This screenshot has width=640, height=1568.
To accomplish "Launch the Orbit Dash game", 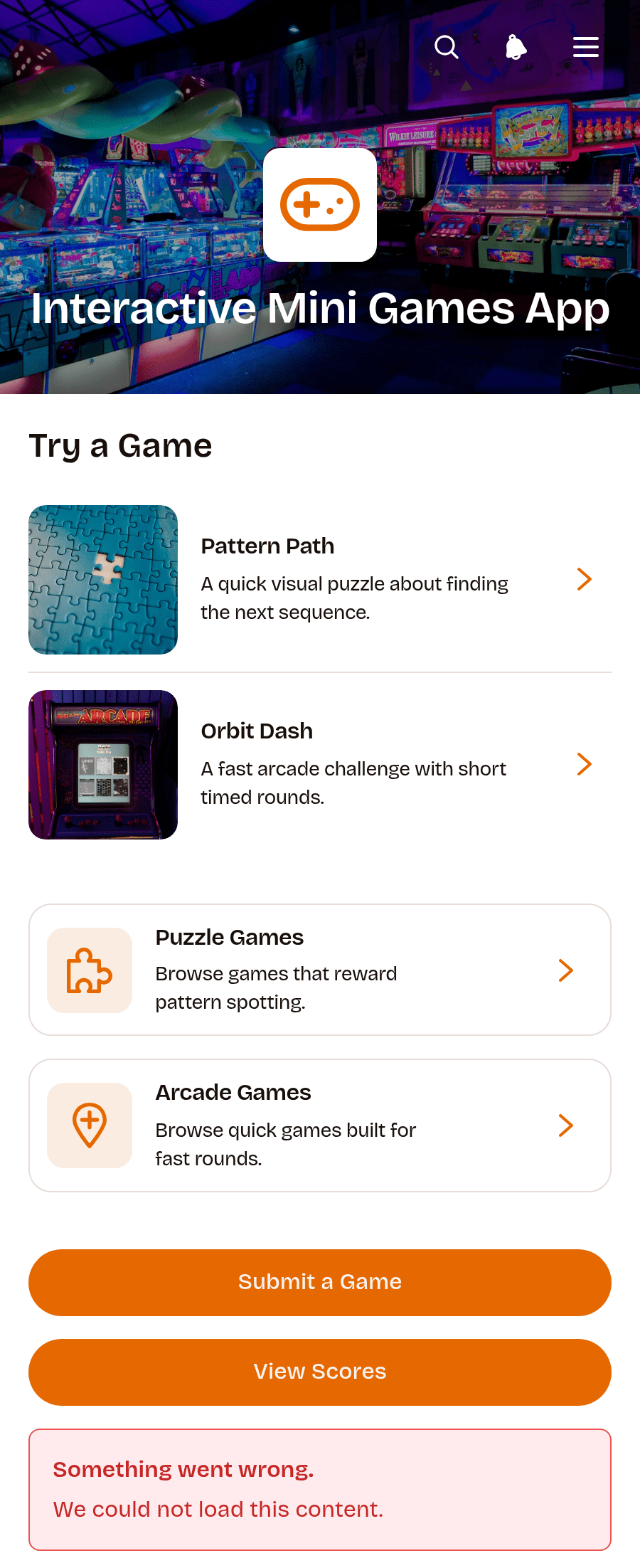I will (x=320, y=765).
